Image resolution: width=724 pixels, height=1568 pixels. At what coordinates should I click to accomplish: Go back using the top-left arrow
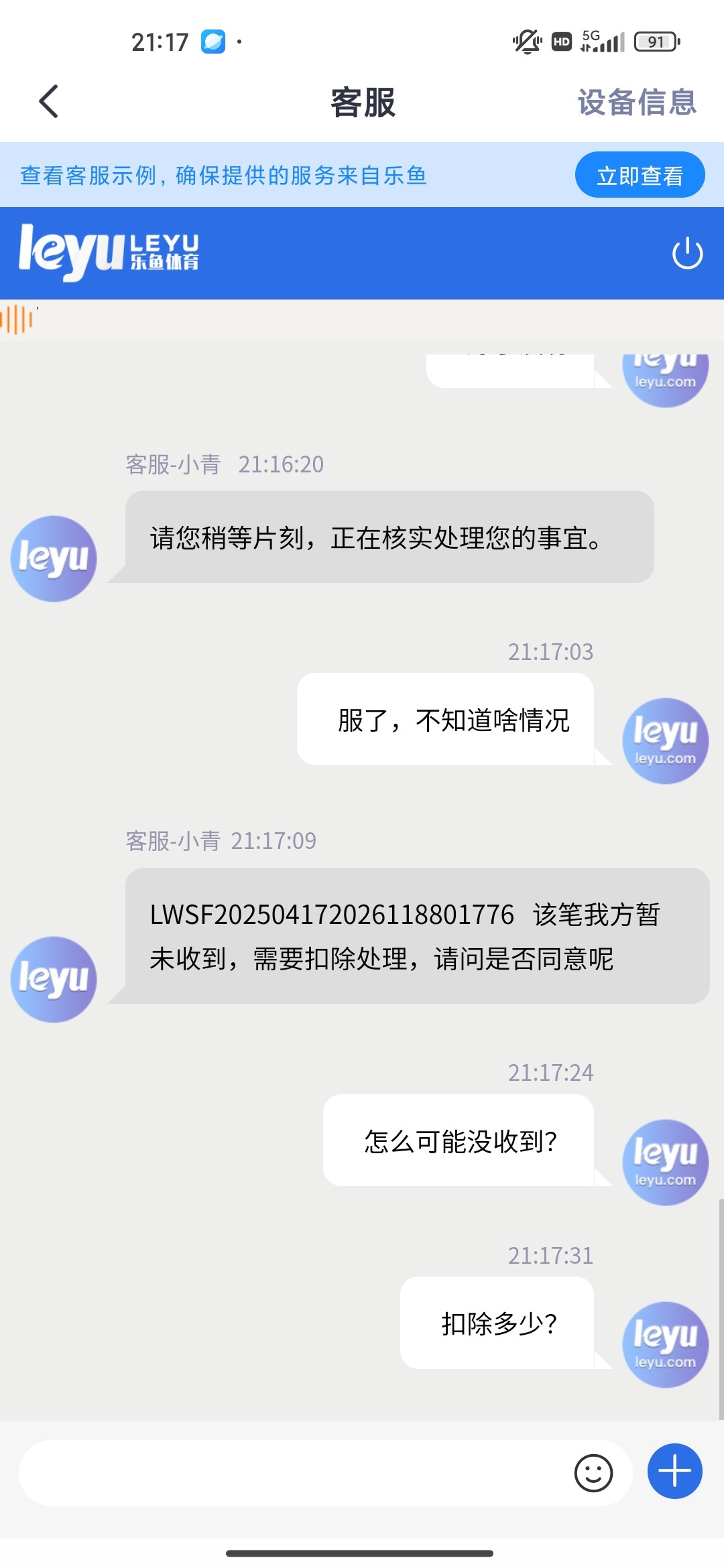(x=49, y=102)
